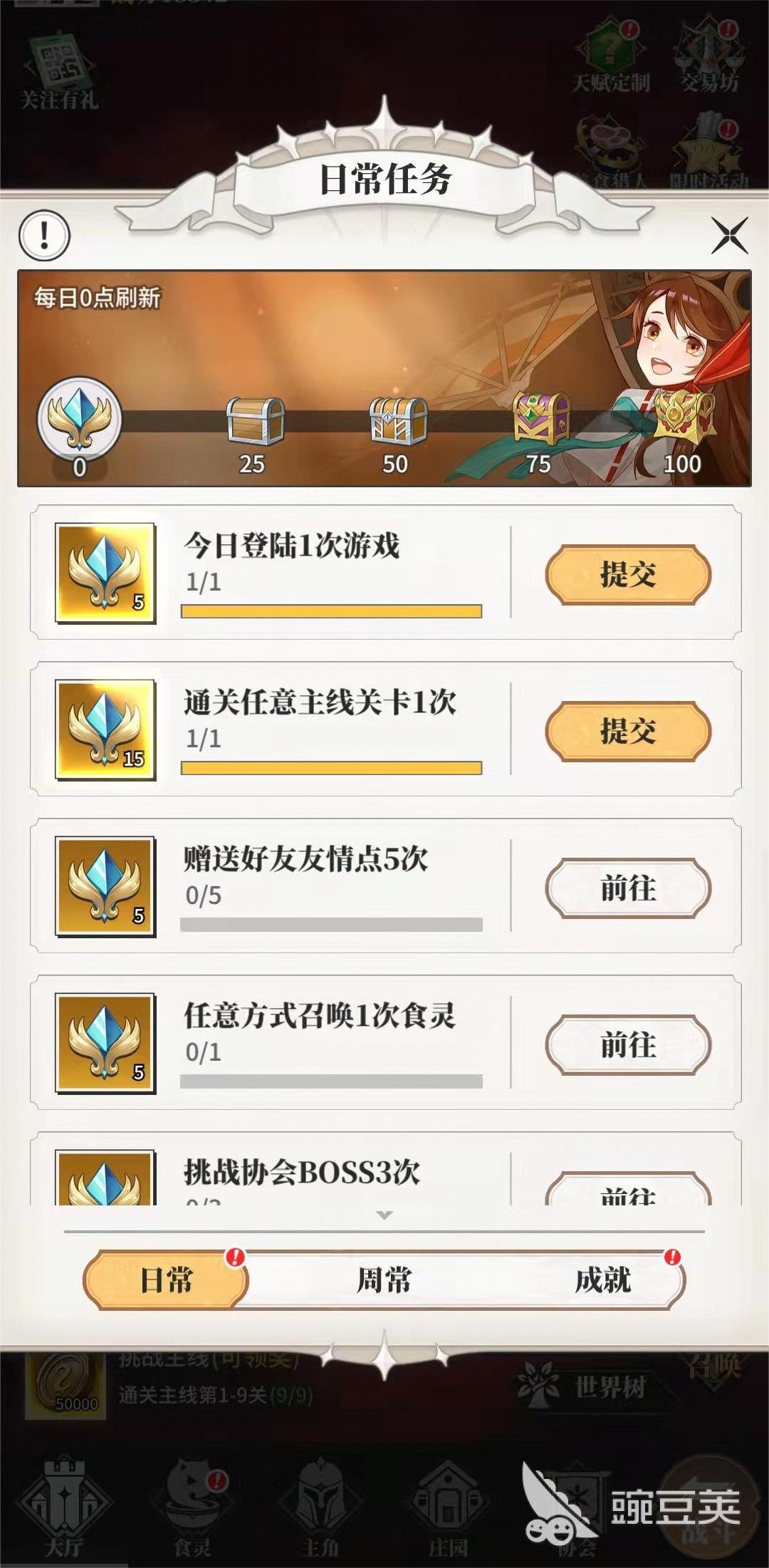Switch to the 成就 tab
The height and width of the screenshot is (1568, 769).
point(602,1280)
